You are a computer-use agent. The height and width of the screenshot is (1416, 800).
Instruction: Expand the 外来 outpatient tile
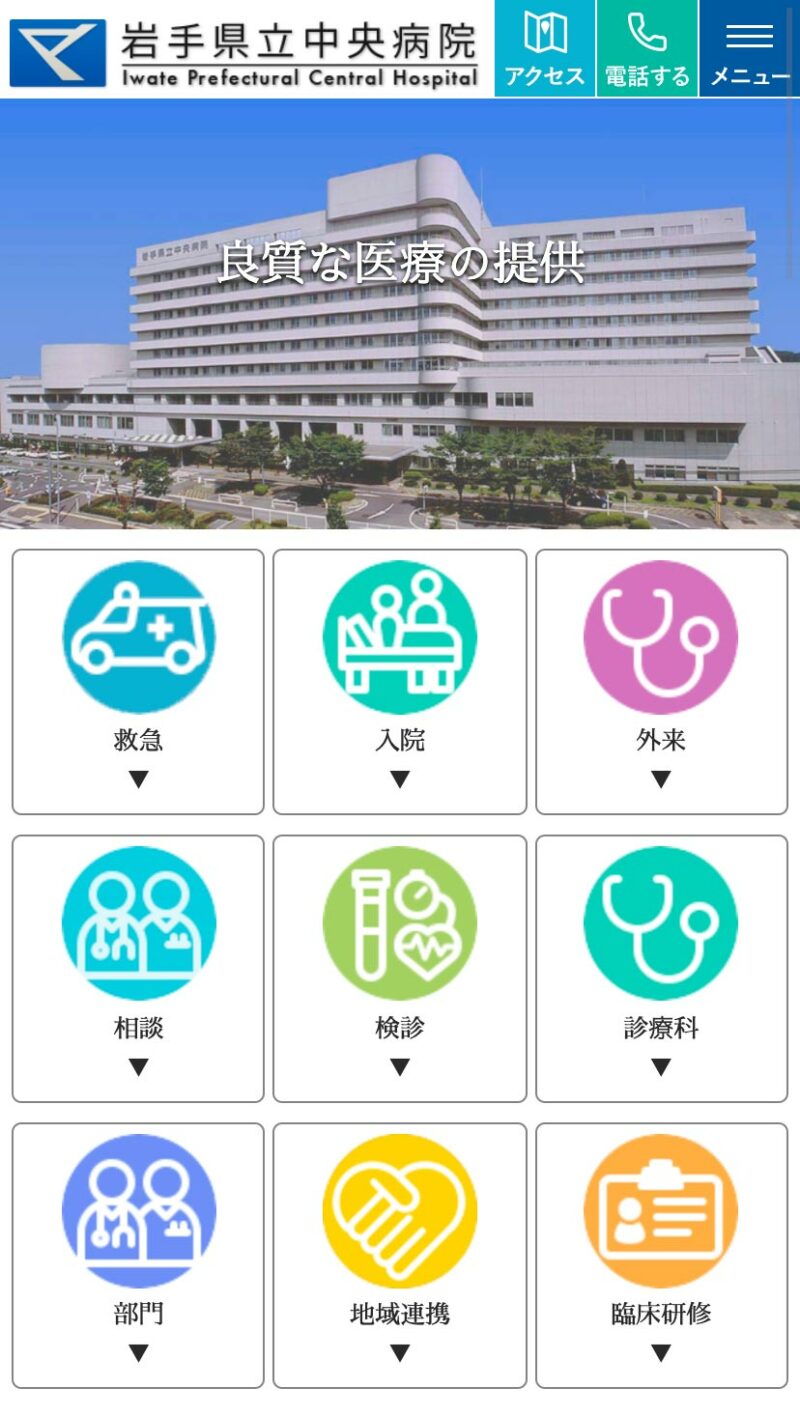click(x=661, y=681)
